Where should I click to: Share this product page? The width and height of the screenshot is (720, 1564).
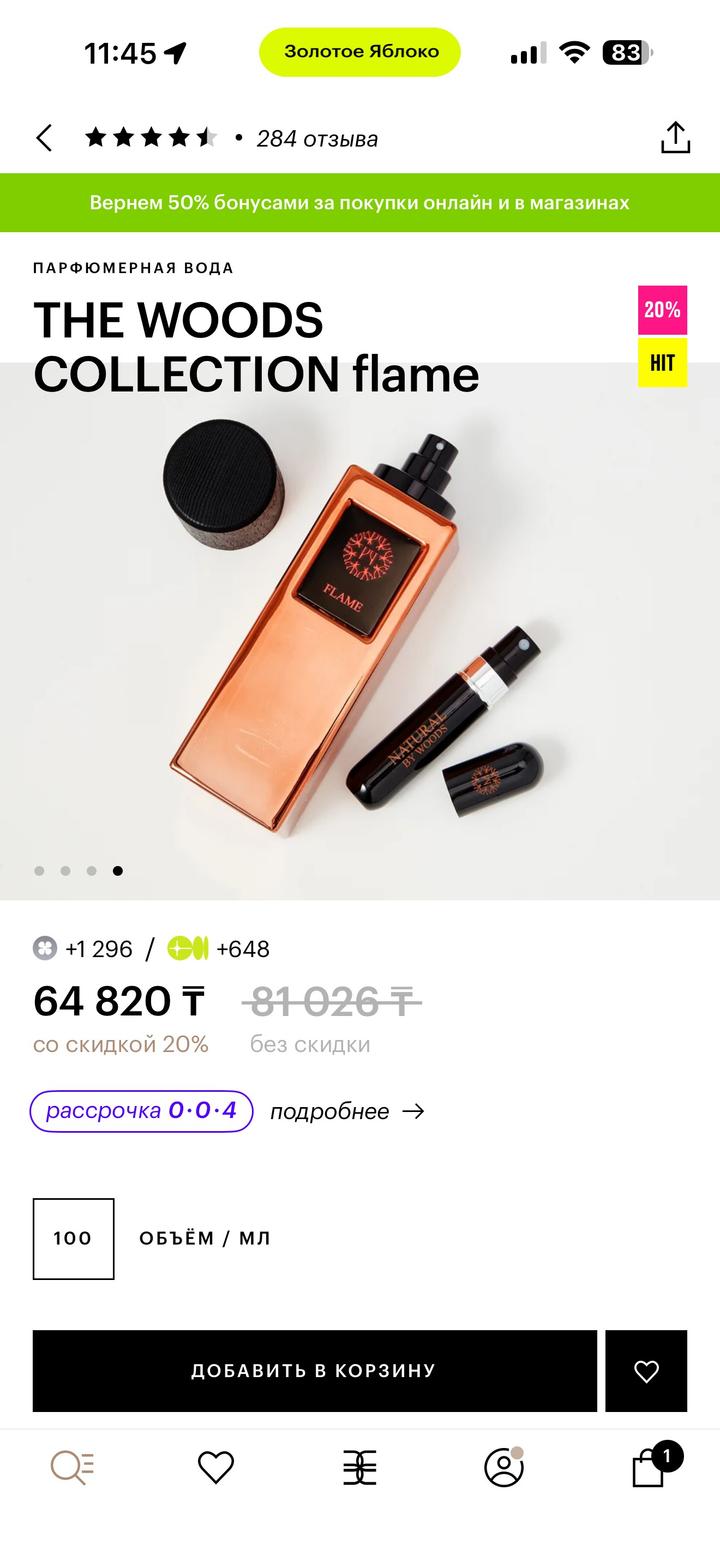coord(675,138)
